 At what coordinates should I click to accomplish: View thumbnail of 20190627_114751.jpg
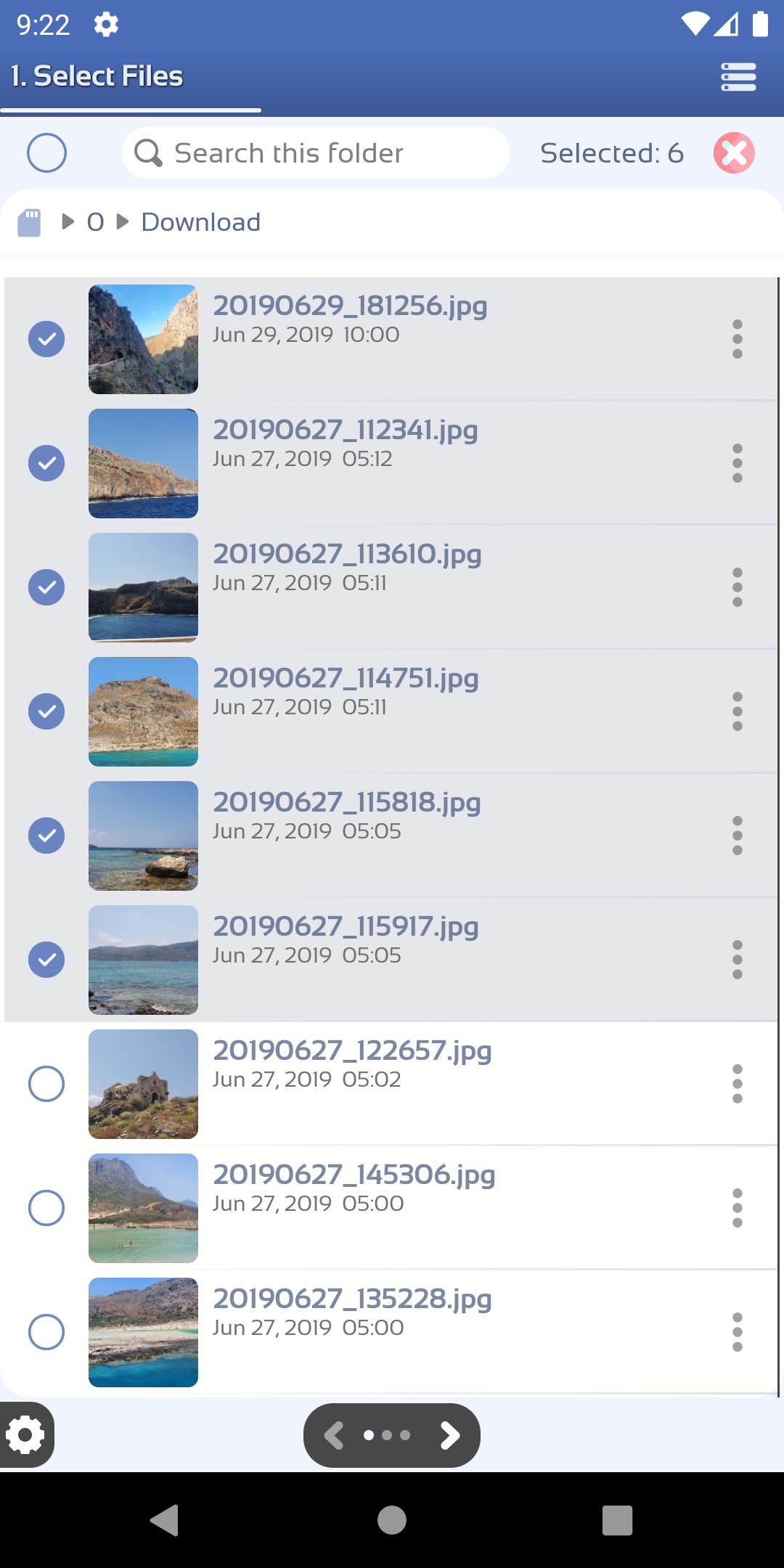(x=143, y=711)
